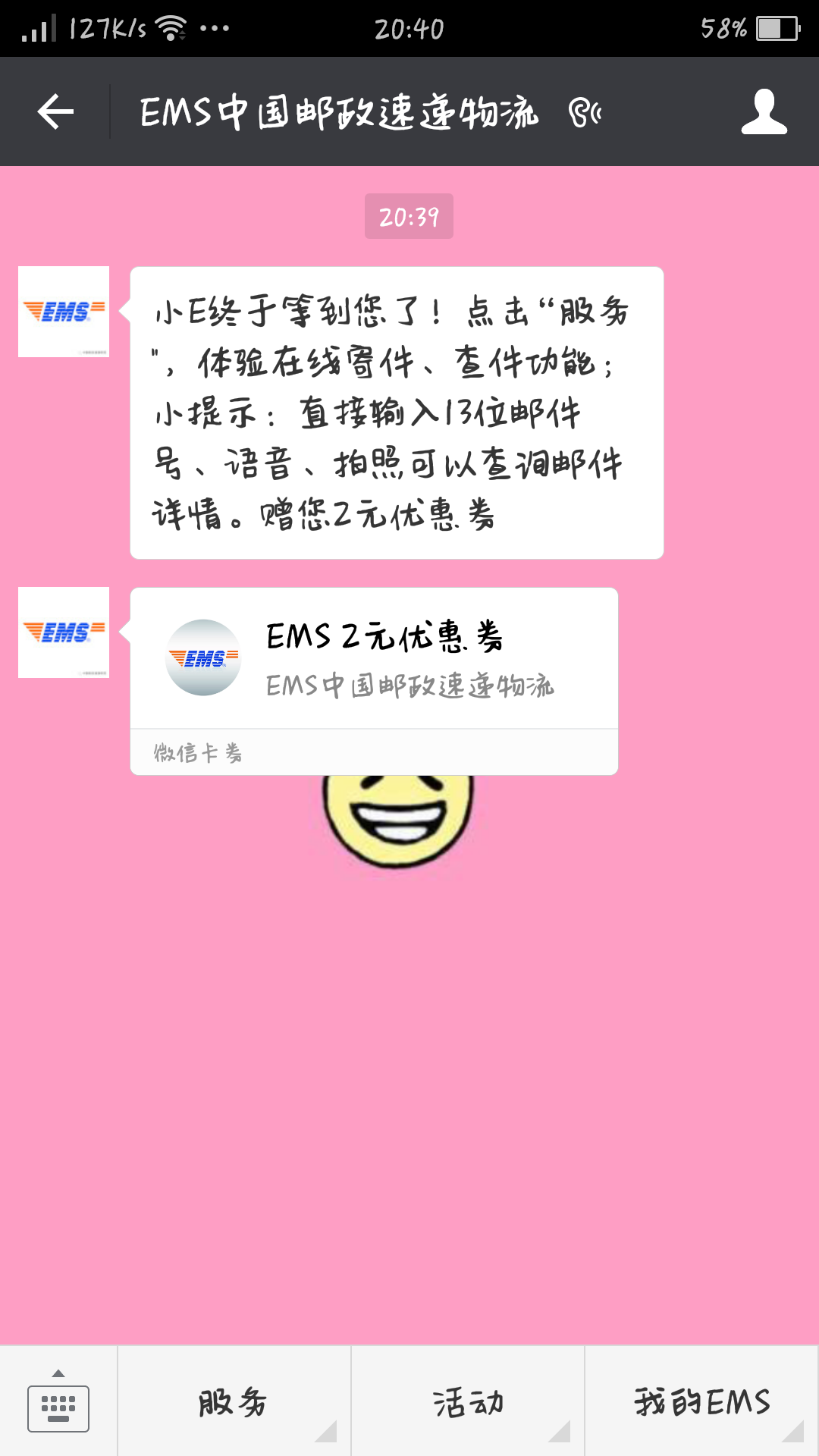
Task: Switch to keyboard input mode
Action: 58,1401
